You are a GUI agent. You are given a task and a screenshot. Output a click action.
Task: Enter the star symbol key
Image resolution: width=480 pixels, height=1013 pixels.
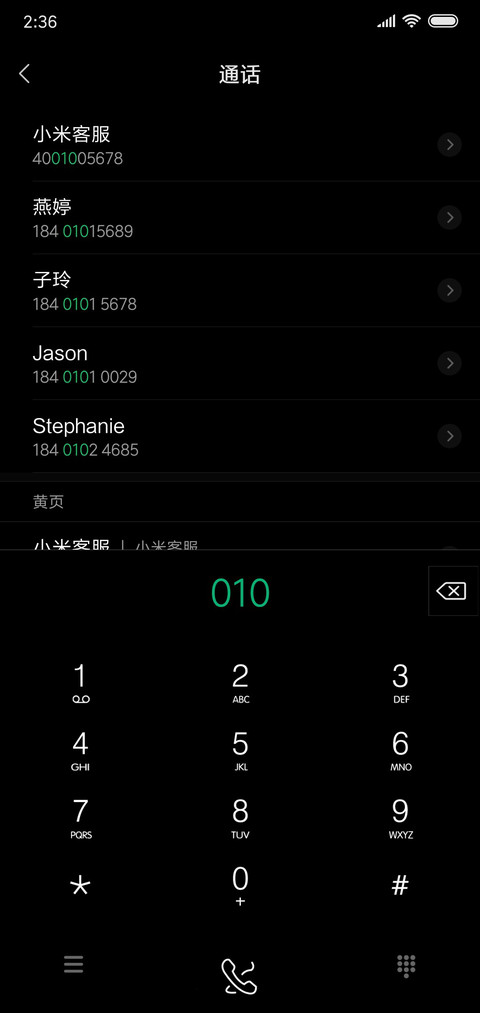(80, 886)
